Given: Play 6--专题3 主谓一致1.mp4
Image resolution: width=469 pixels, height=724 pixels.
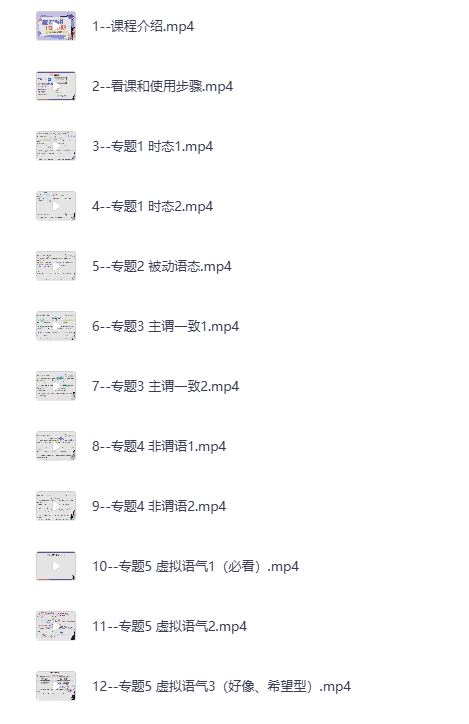Looking at the screenshot, I should 165,326.
